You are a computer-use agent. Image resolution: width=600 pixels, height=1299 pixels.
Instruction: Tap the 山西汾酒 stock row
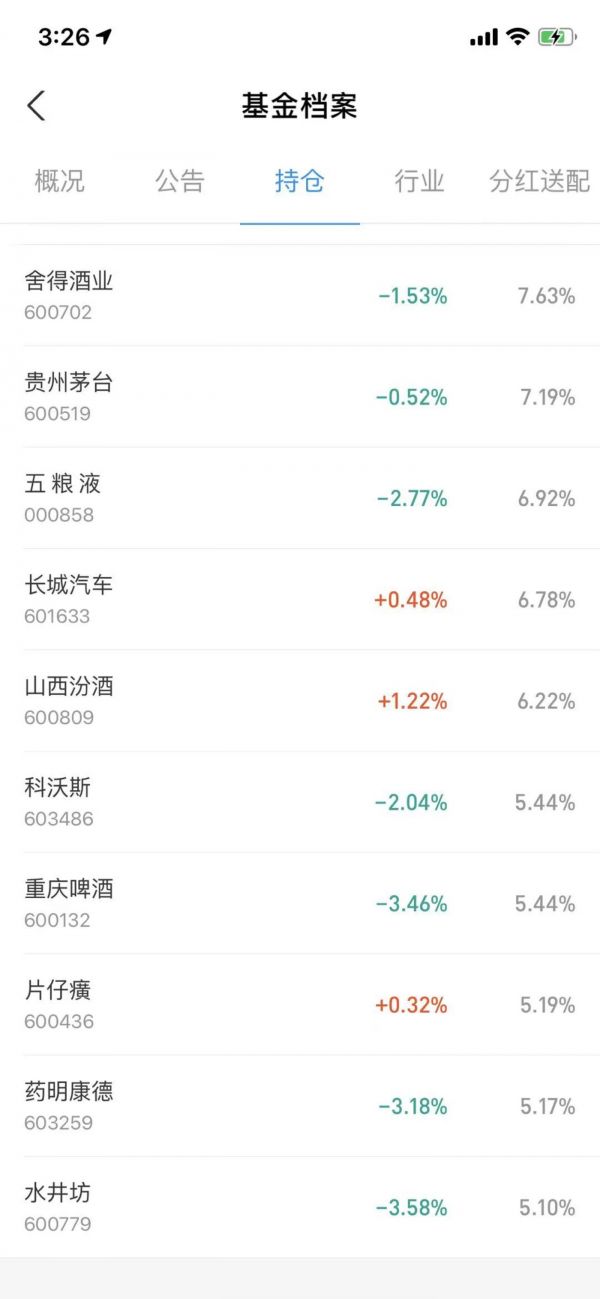[300, 701]
